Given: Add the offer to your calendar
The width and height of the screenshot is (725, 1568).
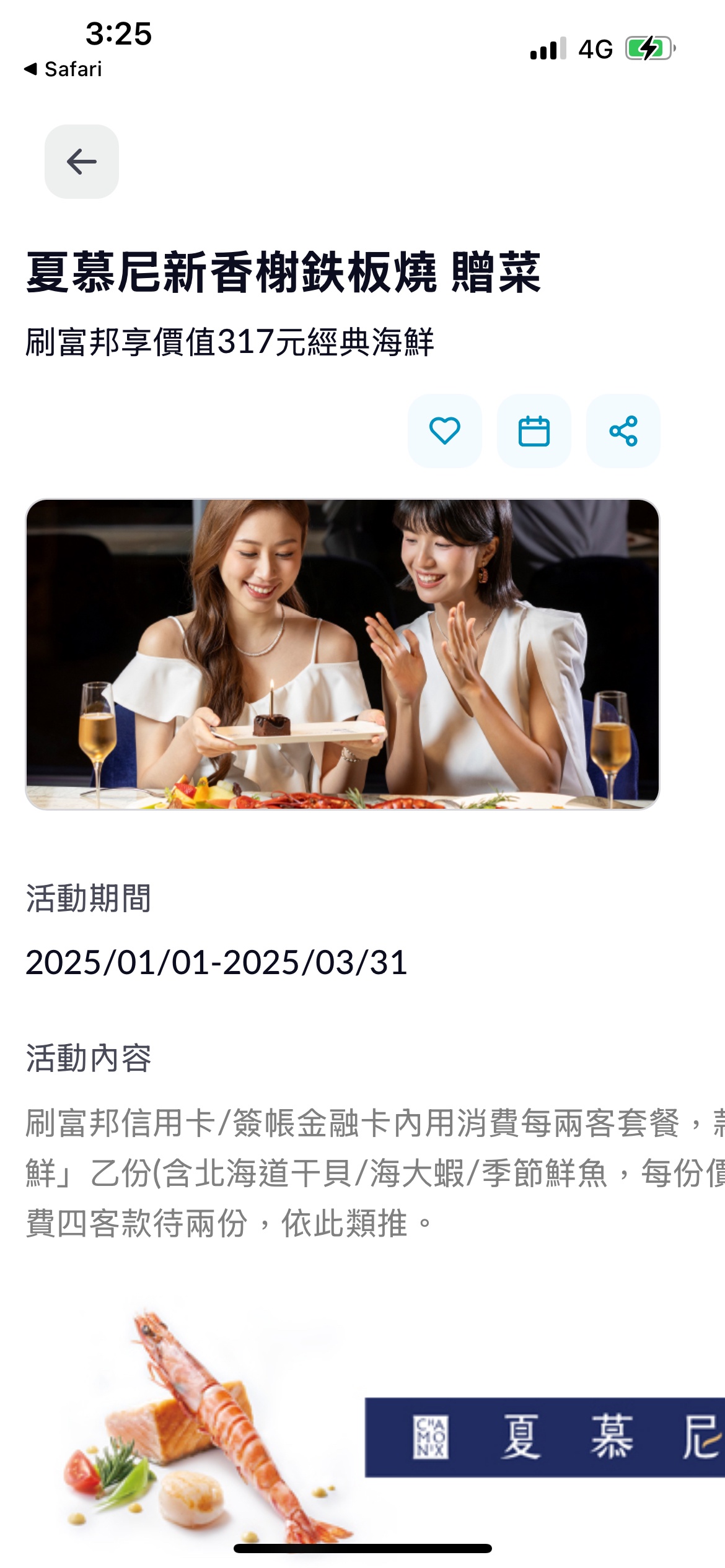Looking at the screenshot, I should click(534, 431).
